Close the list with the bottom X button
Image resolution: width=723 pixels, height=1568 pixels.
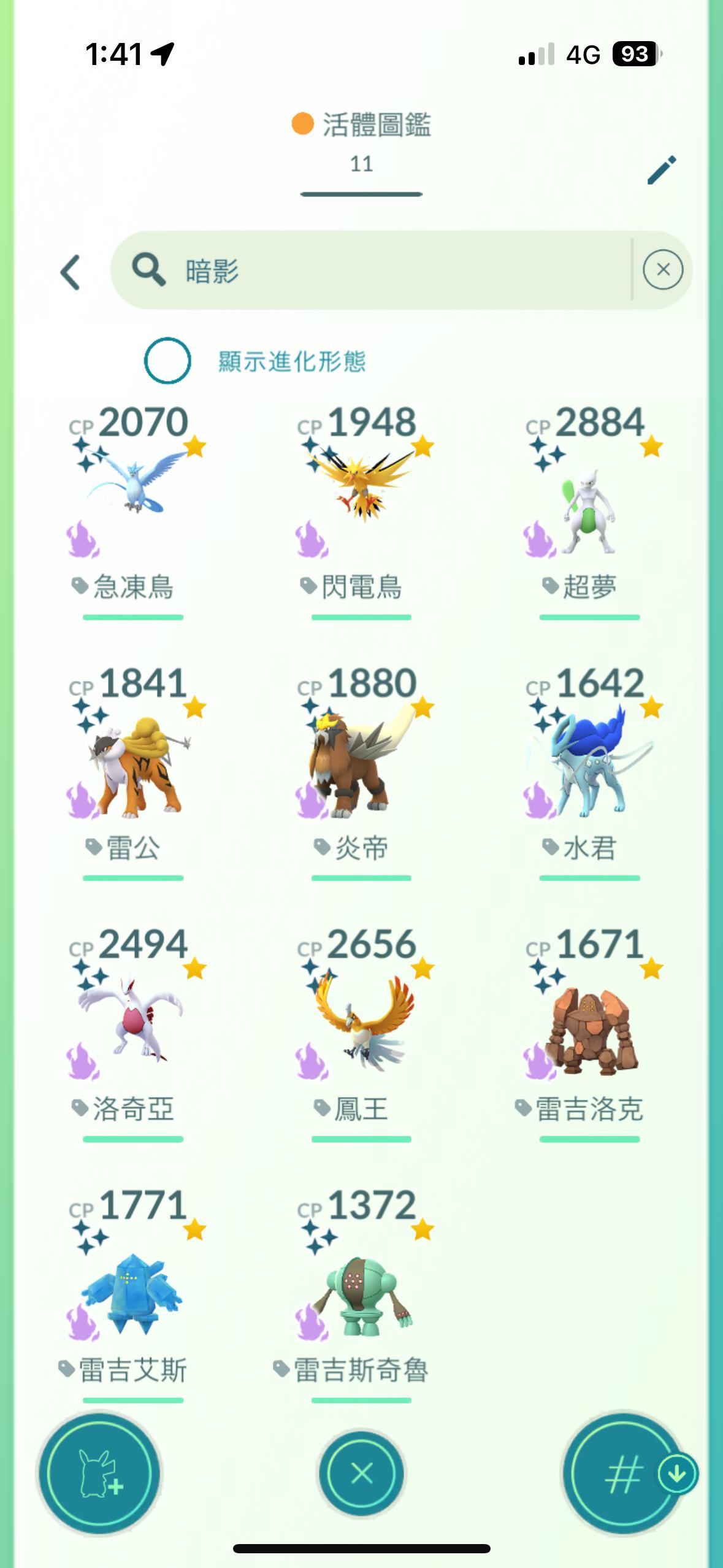[x=361, y=1474]
